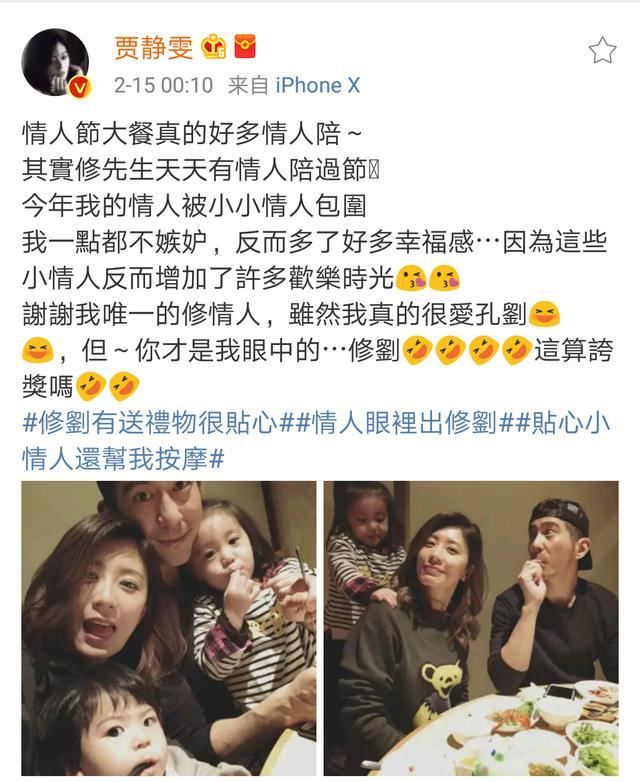View the family selfie photo
The image size is (640, 782).
click(169, 628)
